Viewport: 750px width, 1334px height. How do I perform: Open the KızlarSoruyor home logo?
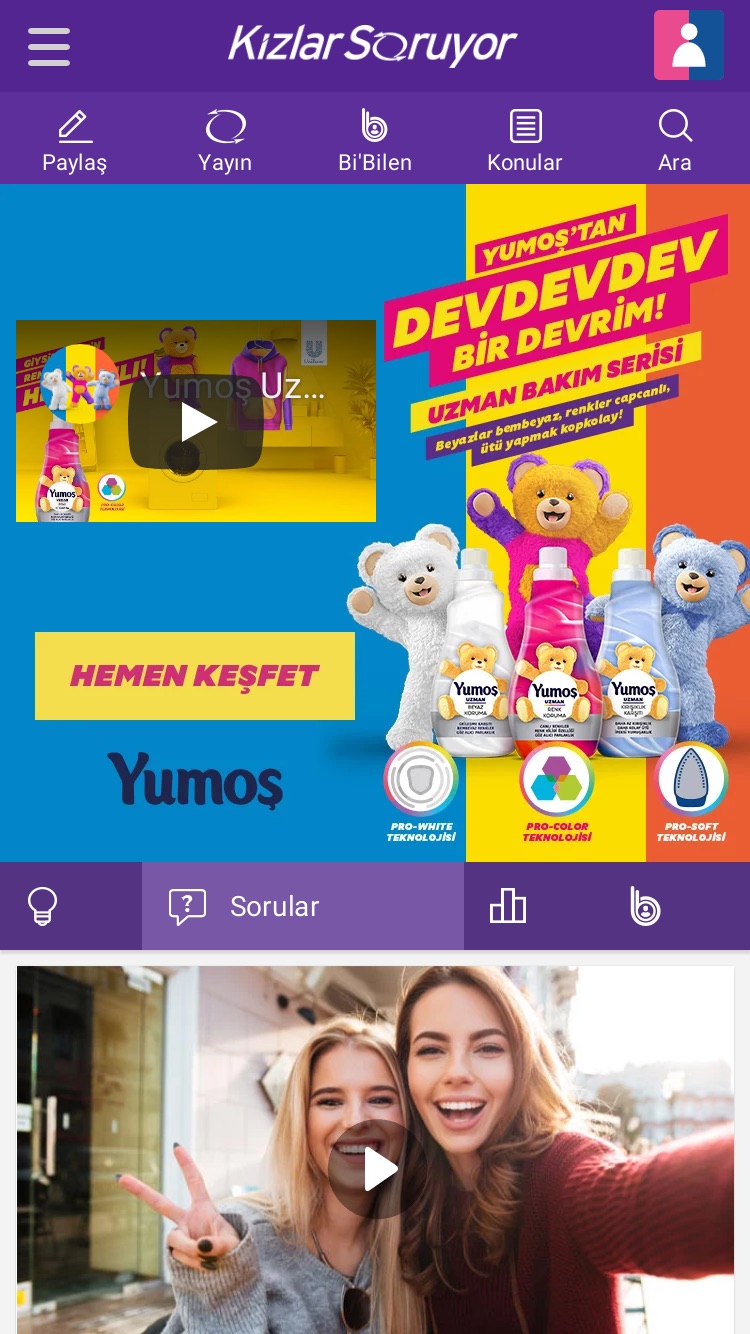372,46
